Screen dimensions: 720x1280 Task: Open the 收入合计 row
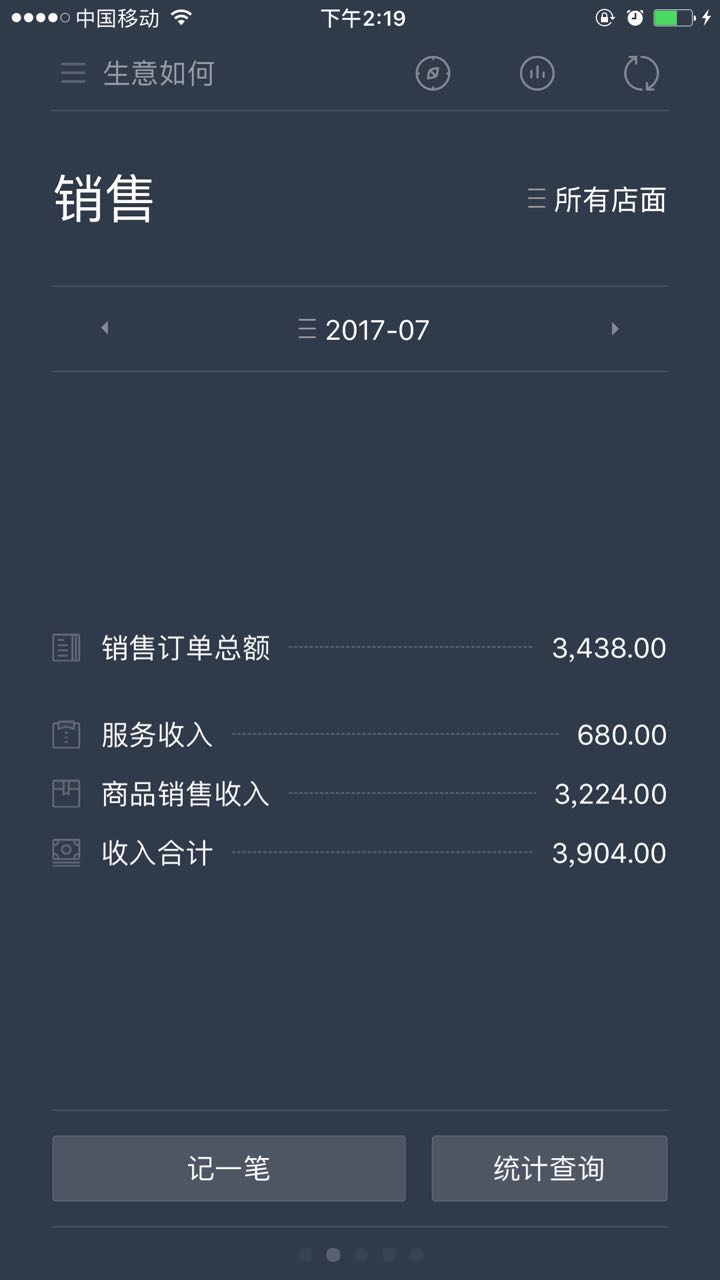pyautogui.click(x=359, y=853)
